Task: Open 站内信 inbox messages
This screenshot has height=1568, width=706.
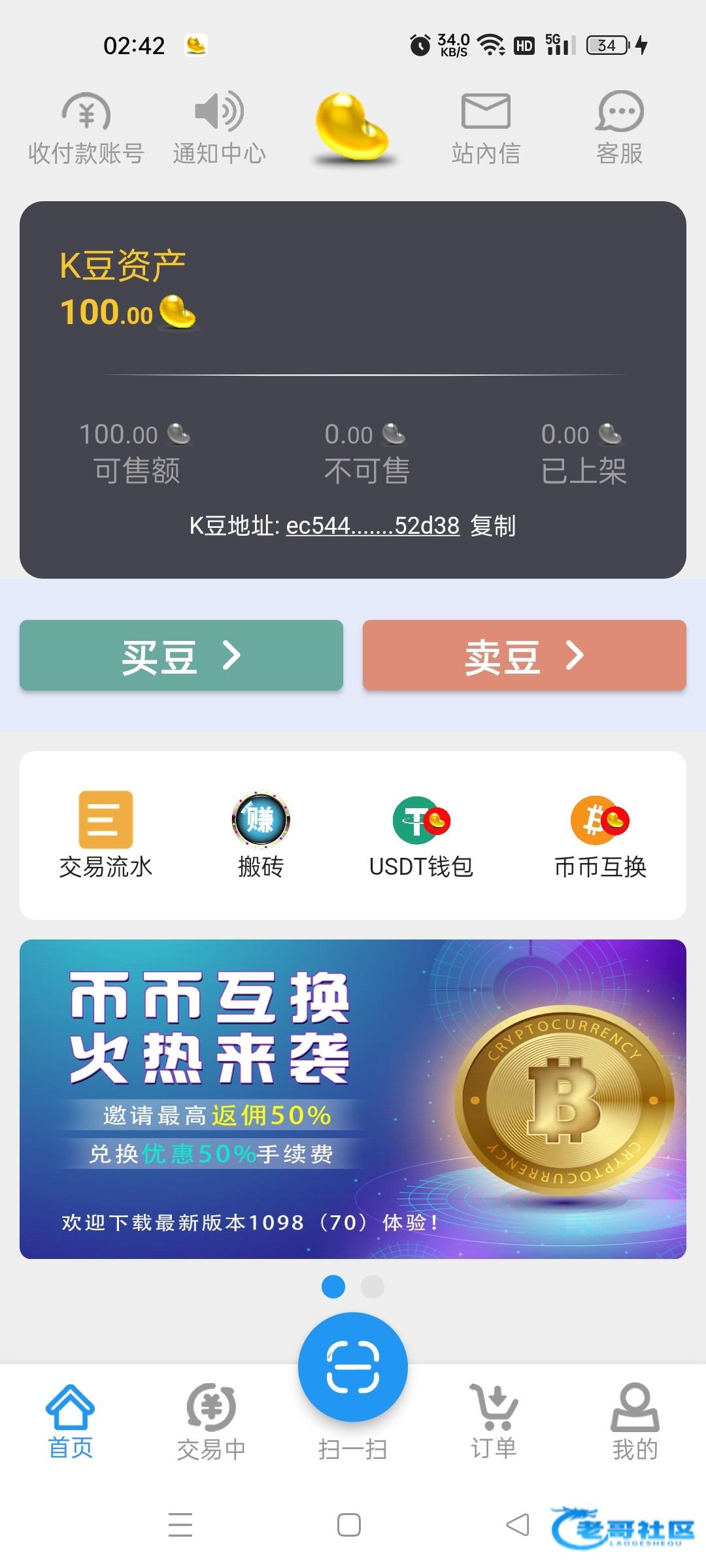Action: tap(486, 129)
